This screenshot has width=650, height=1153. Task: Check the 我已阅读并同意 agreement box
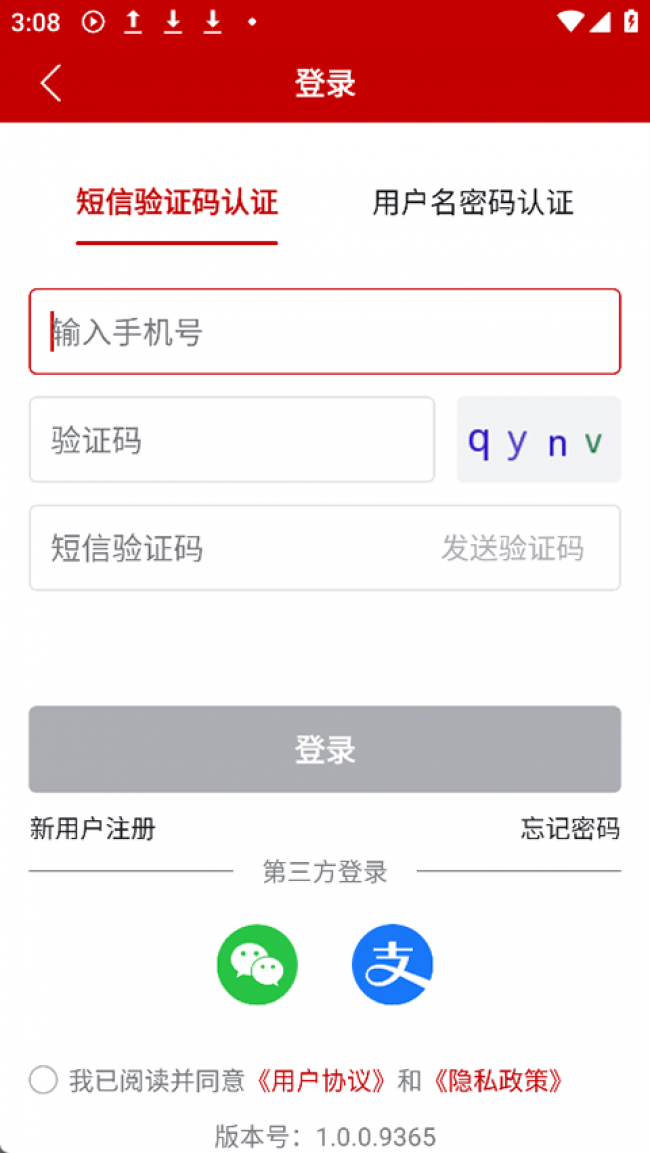[x=44, y=1080]
